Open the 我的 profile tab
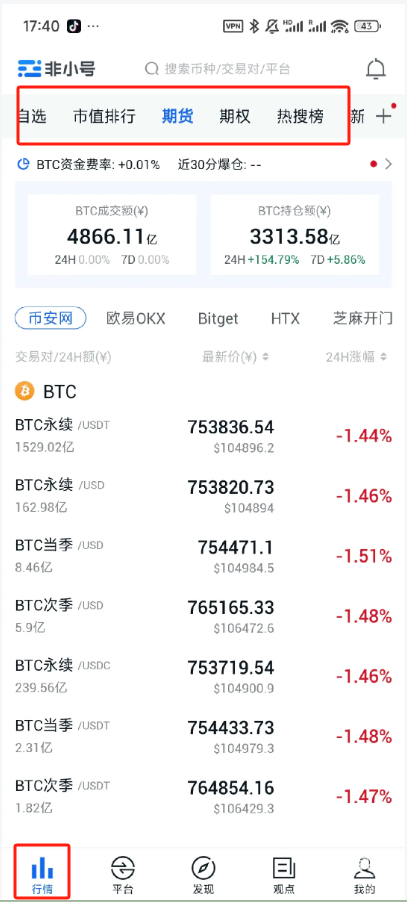The width and height of the screenshot is (407, 902). pos(365,876)
